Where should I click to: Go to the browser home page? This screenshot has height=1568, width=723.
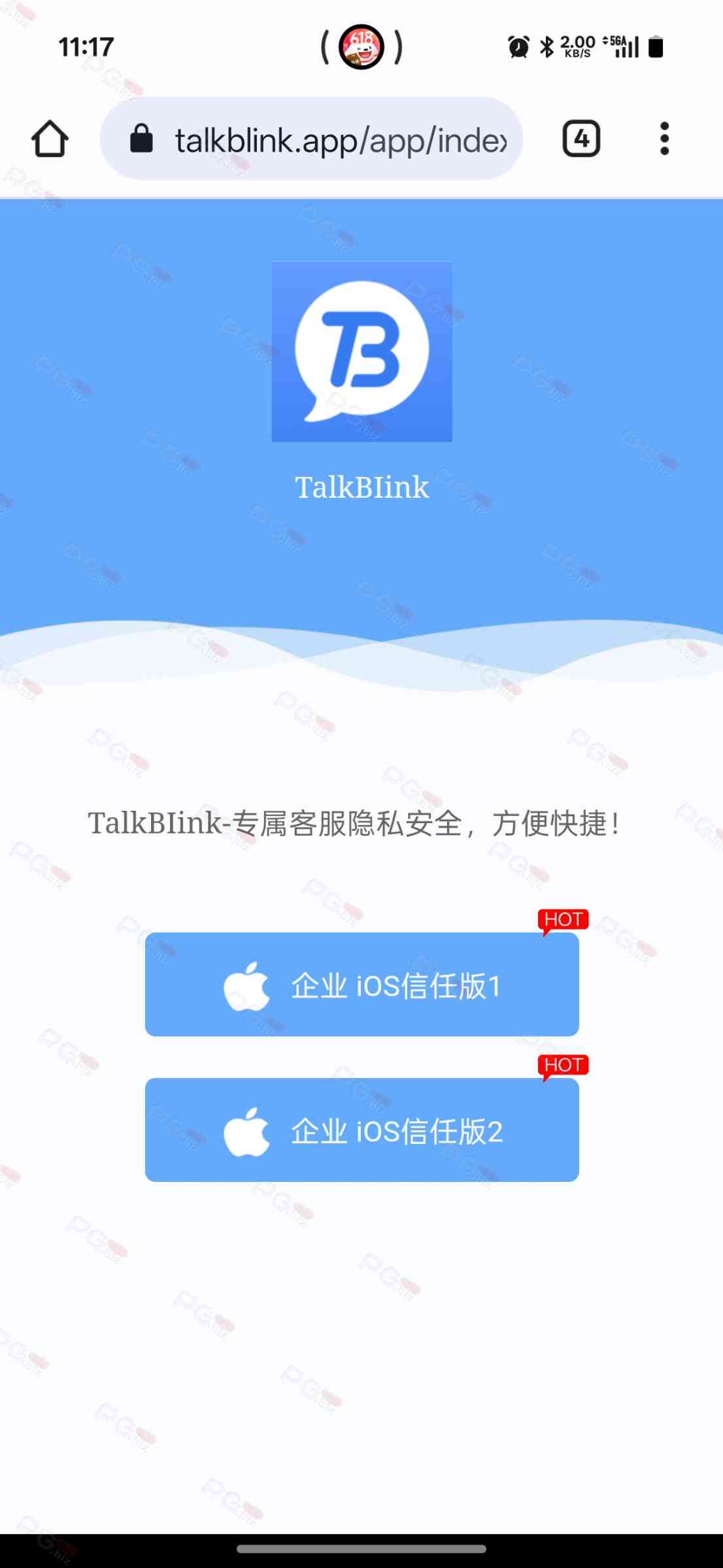[50, 139]
